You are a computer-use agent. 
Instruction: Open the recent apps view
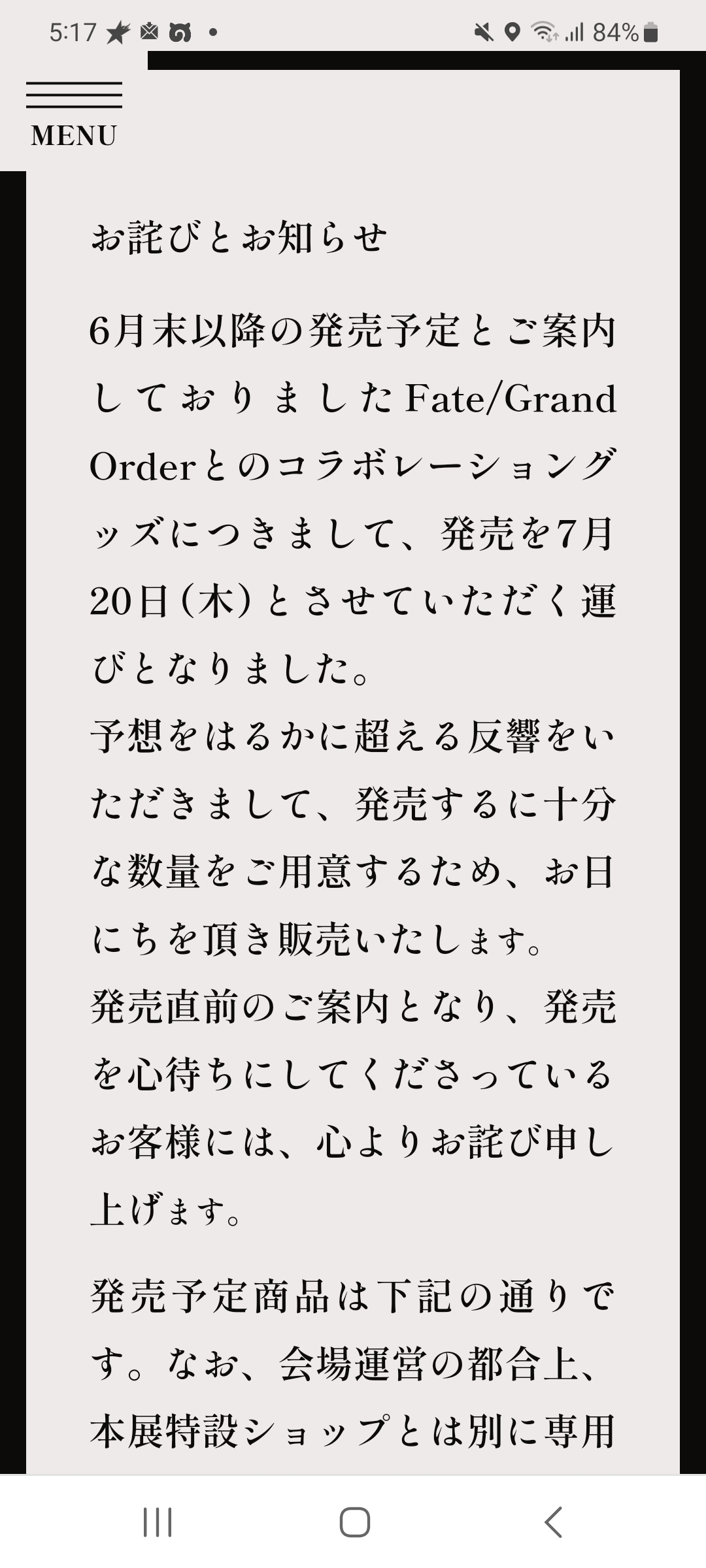pos(157,1522)
